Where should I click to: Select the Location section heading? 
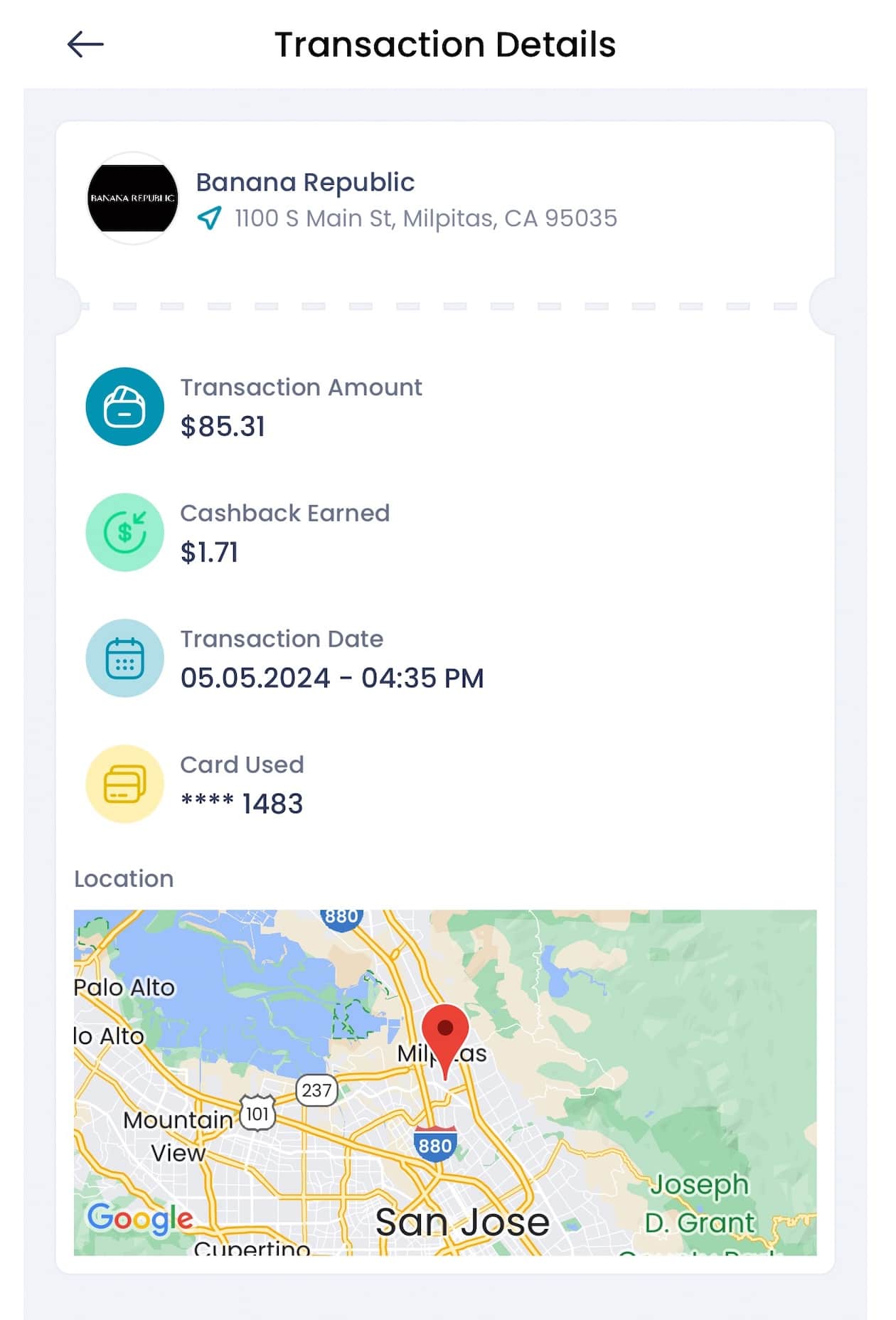pyautogui.click(x=124, y=879)
